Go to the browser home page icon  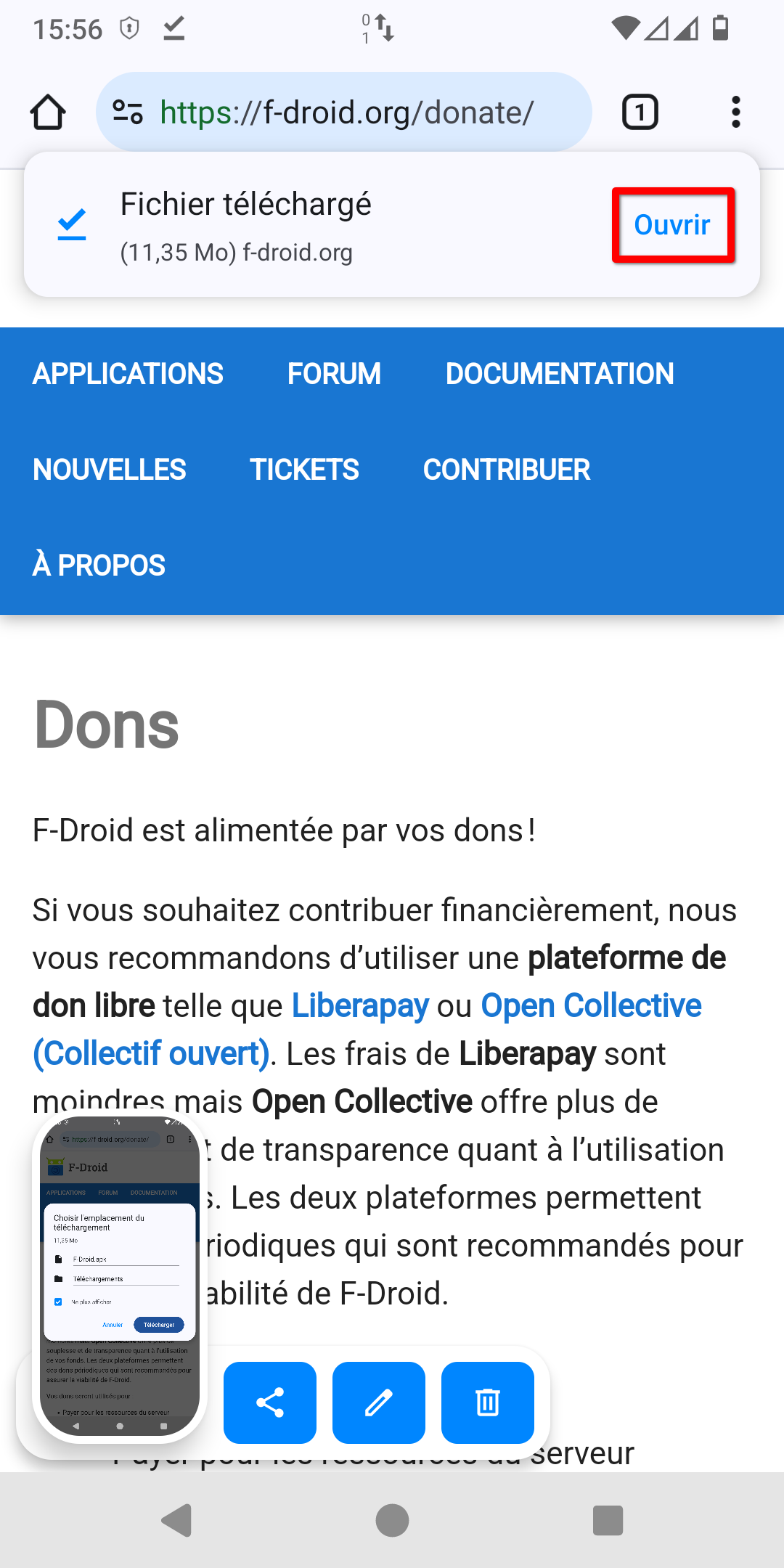pyautogui.click(x=47, y=111)
